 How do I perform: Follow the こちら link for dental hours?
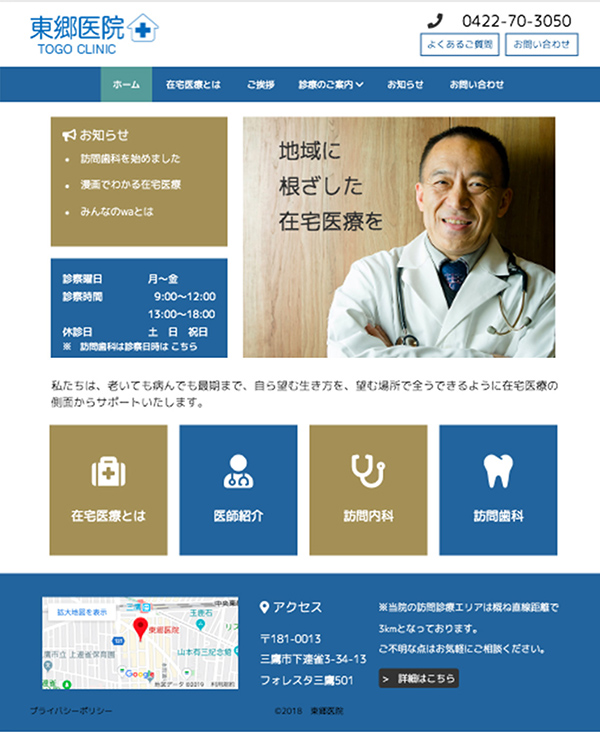[183, 346]
